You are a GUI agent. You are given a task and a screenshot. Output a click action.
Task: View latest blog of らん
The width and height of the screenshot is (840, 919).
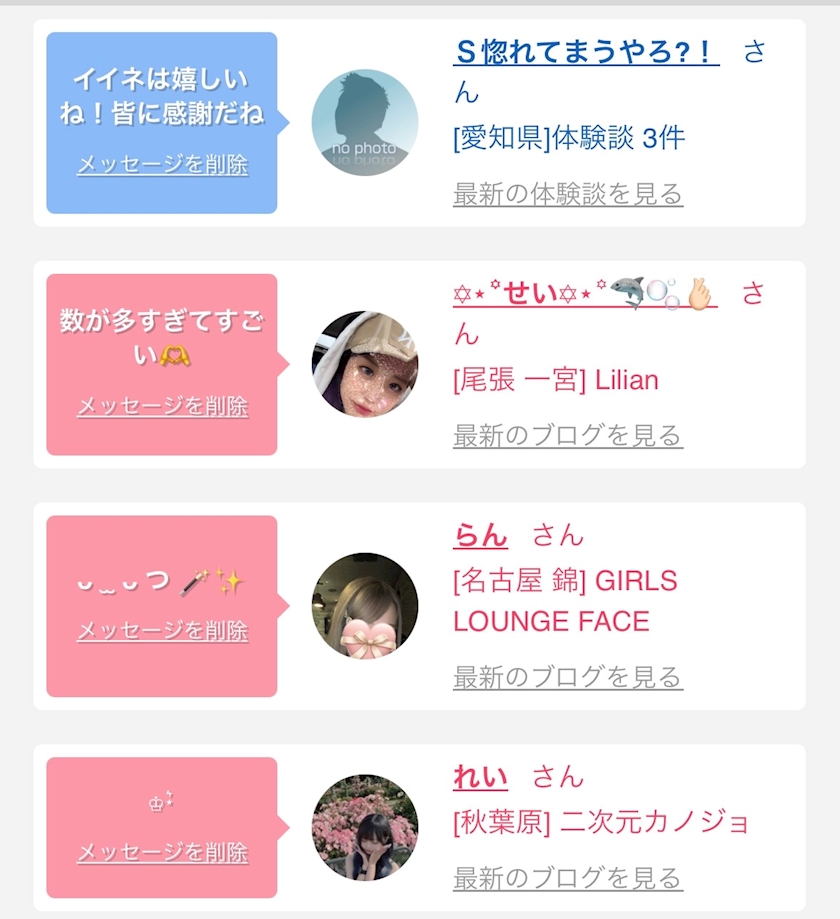(x=568, y=677)
